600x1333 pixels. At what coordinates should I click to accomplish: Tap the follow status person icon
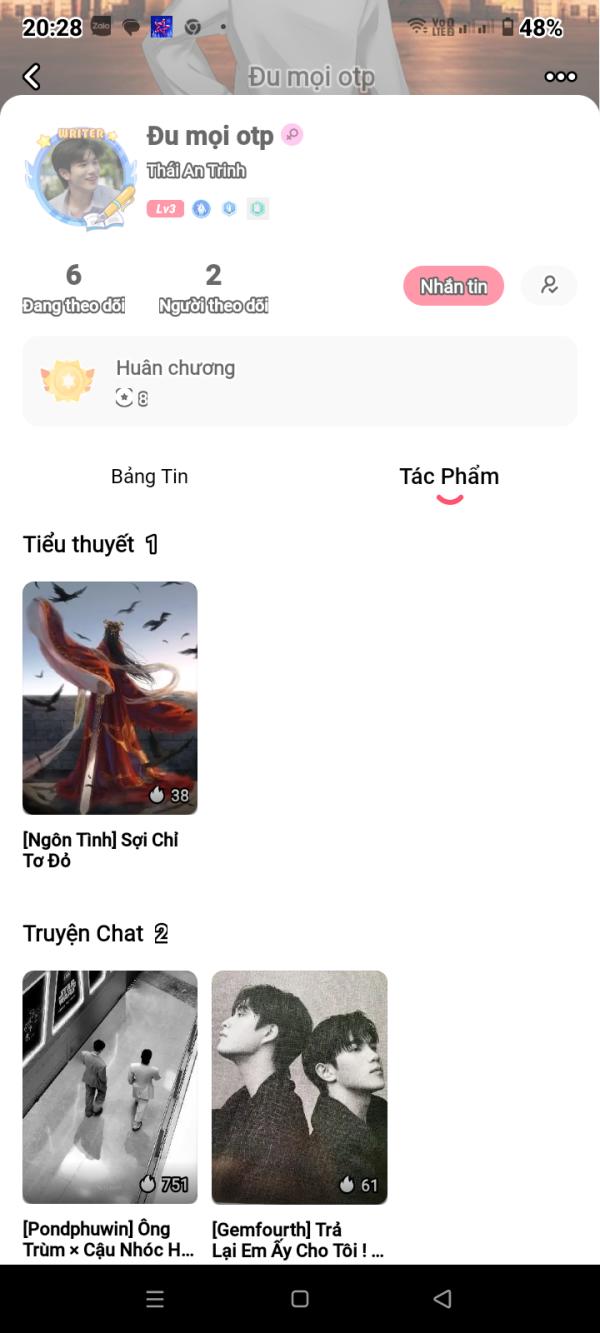(549, 286)
